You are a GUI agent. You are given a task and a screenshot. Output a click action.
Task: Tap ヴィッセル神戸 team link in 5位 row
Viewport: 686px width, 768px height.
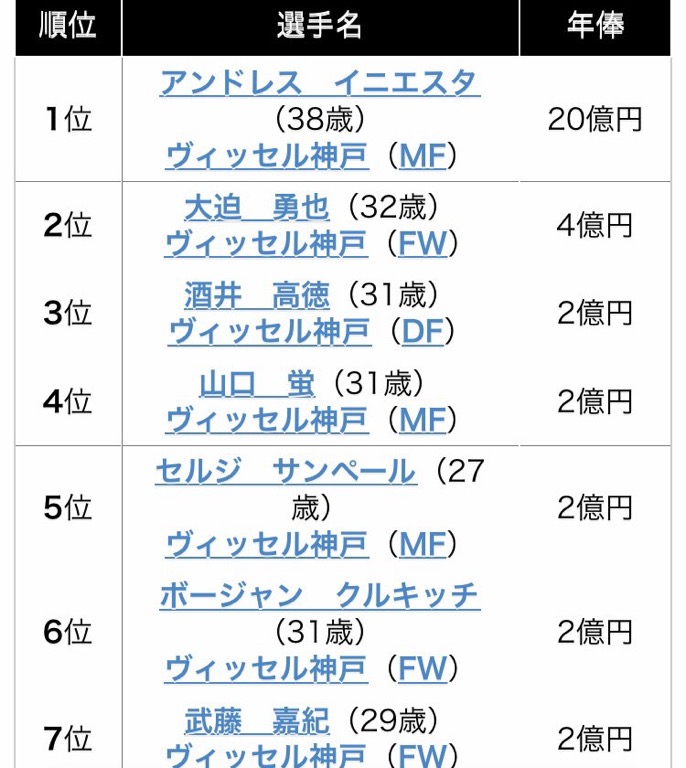click(x=266, y=545)
